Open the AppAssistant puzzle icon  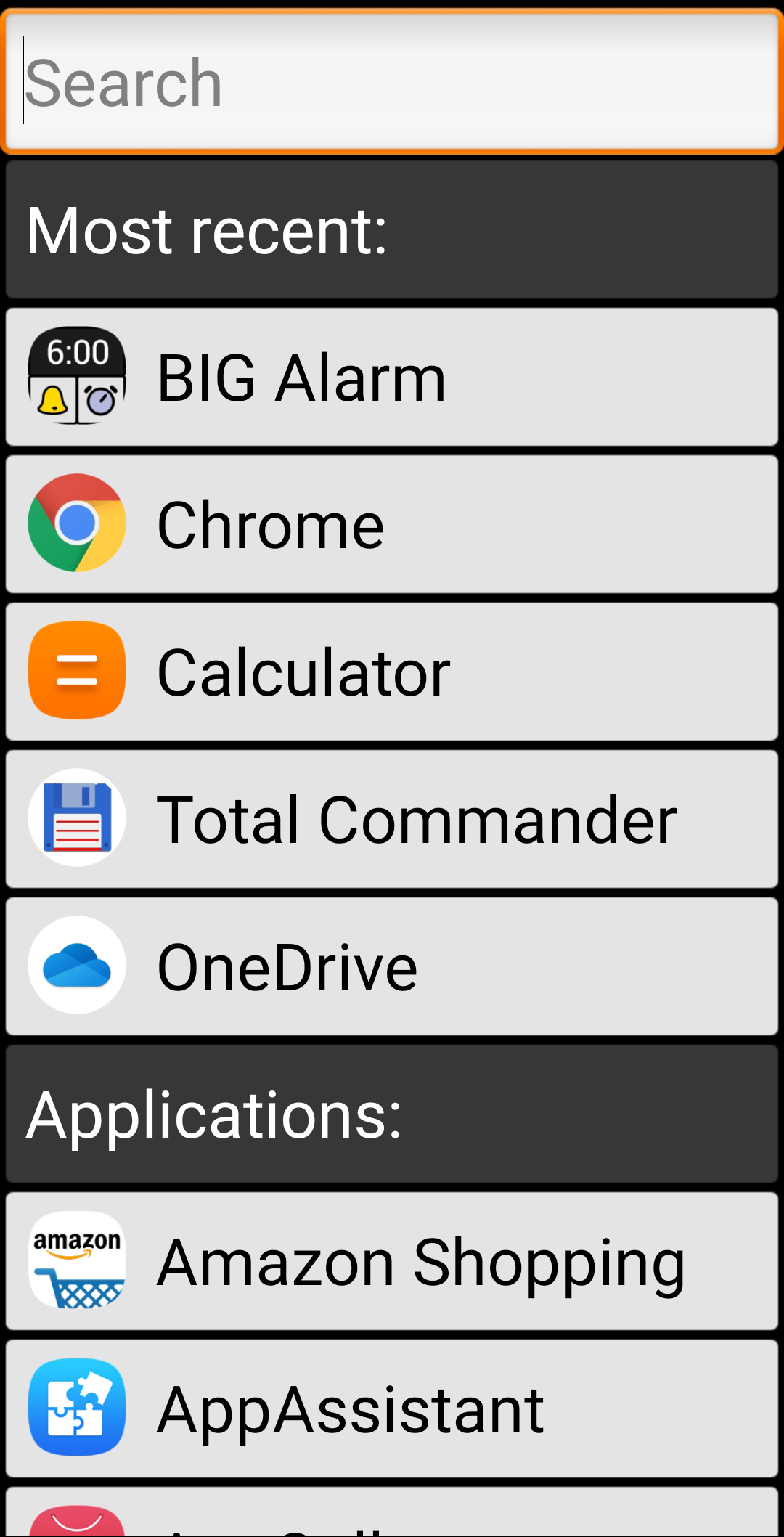coord(77,1406)
